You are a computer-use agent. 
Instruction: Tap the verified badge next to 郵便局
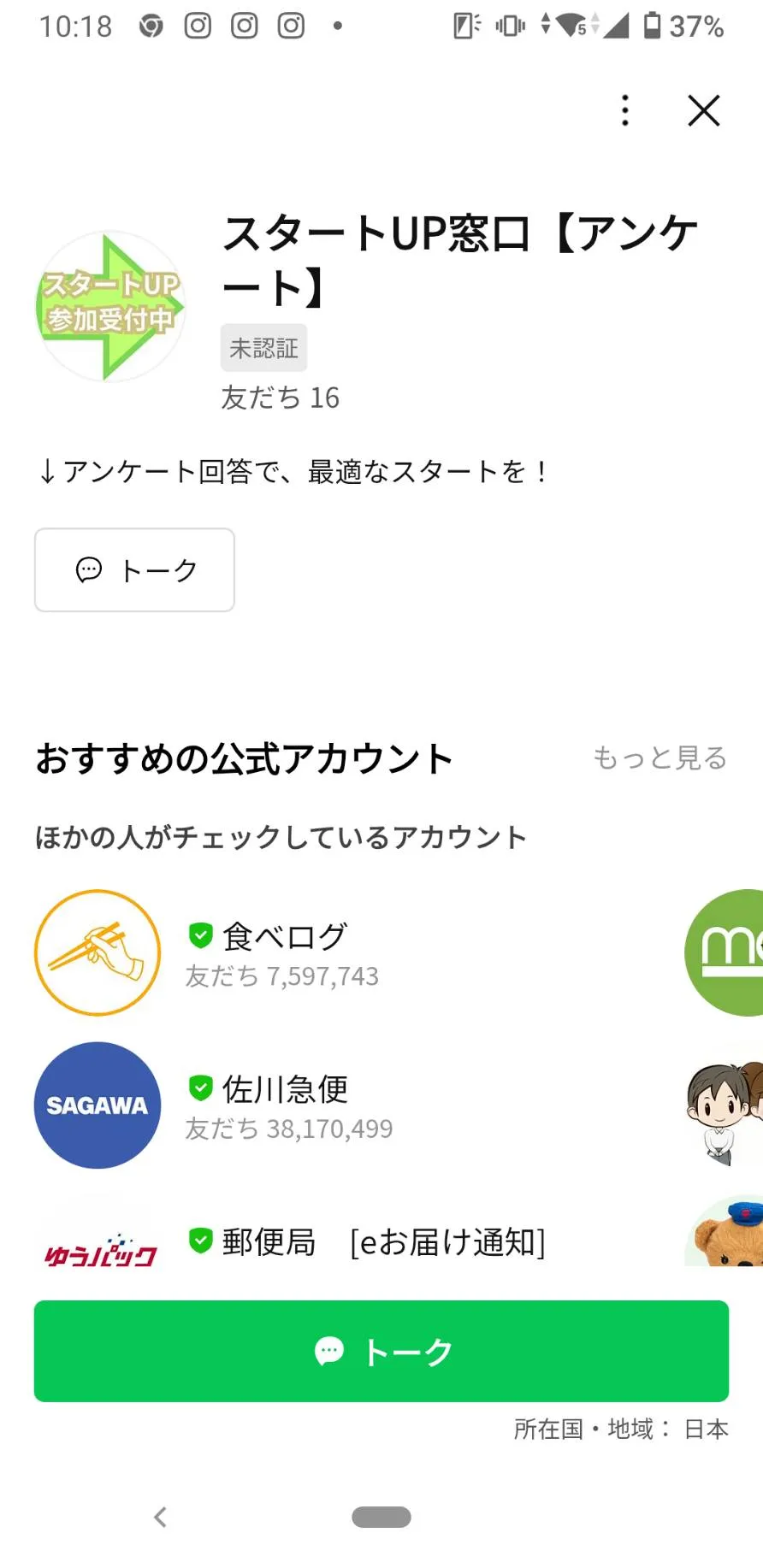click(200, 1241)
